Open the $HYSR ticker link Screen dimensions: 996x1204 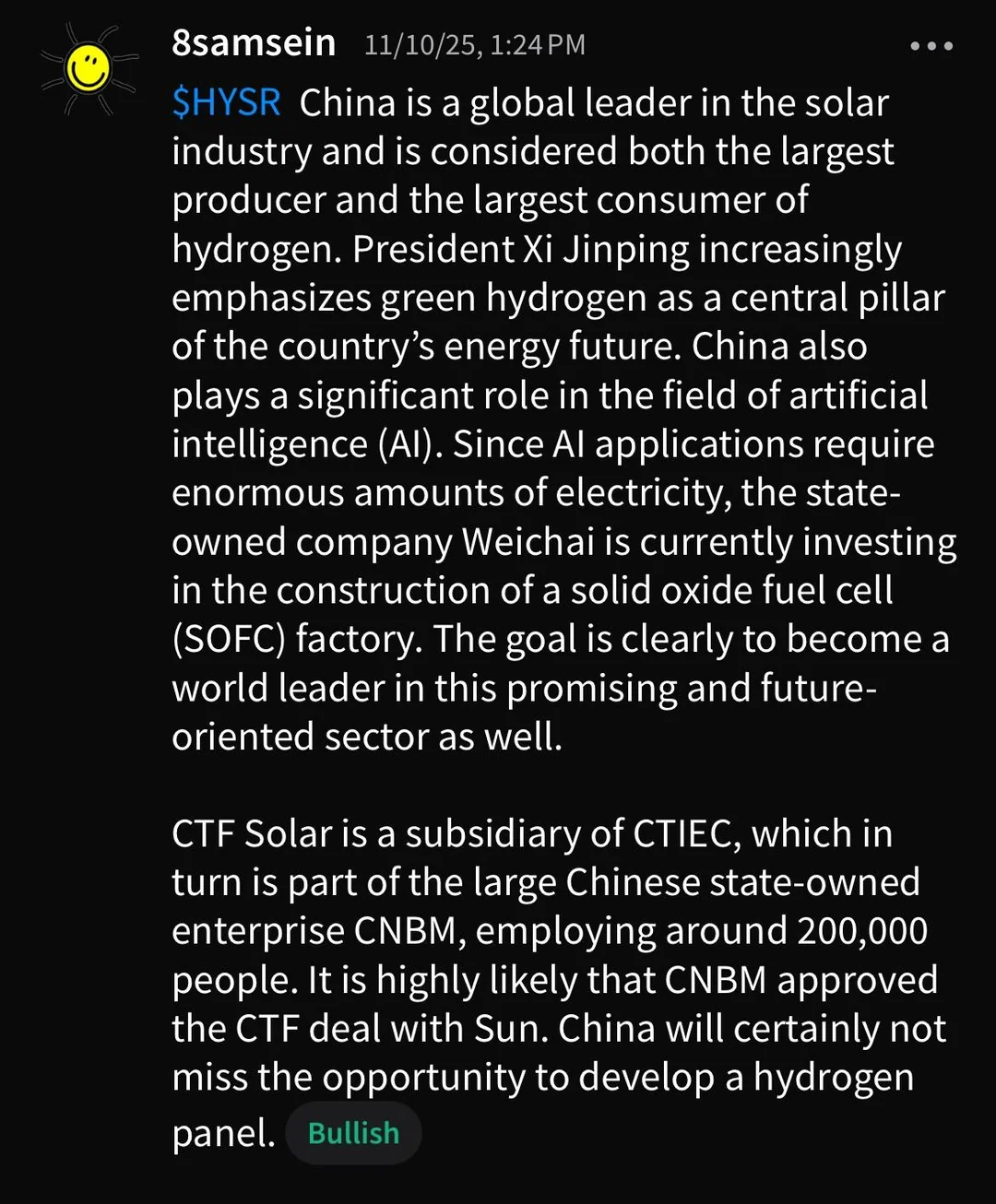point(226,102)
